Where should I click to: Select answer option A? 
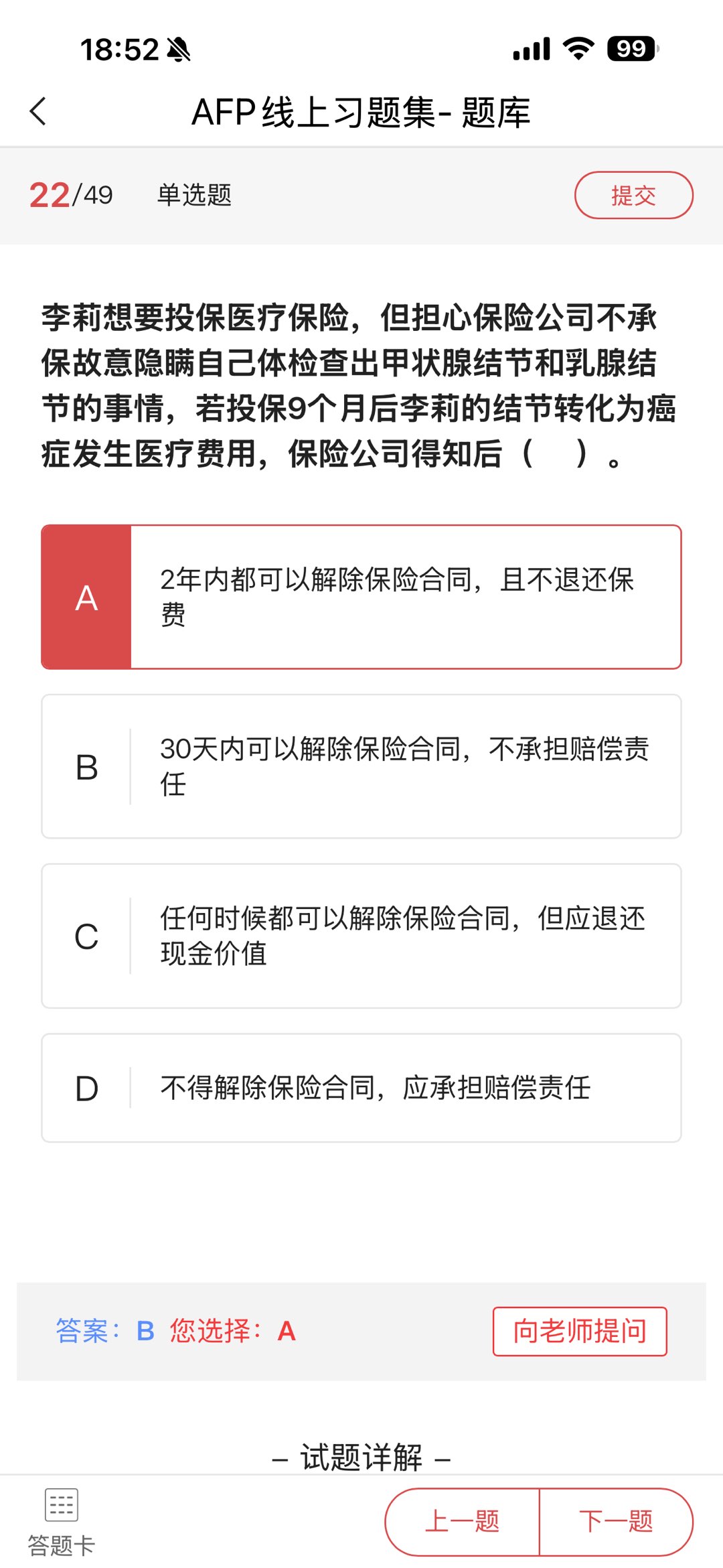(x=361, y=597)
